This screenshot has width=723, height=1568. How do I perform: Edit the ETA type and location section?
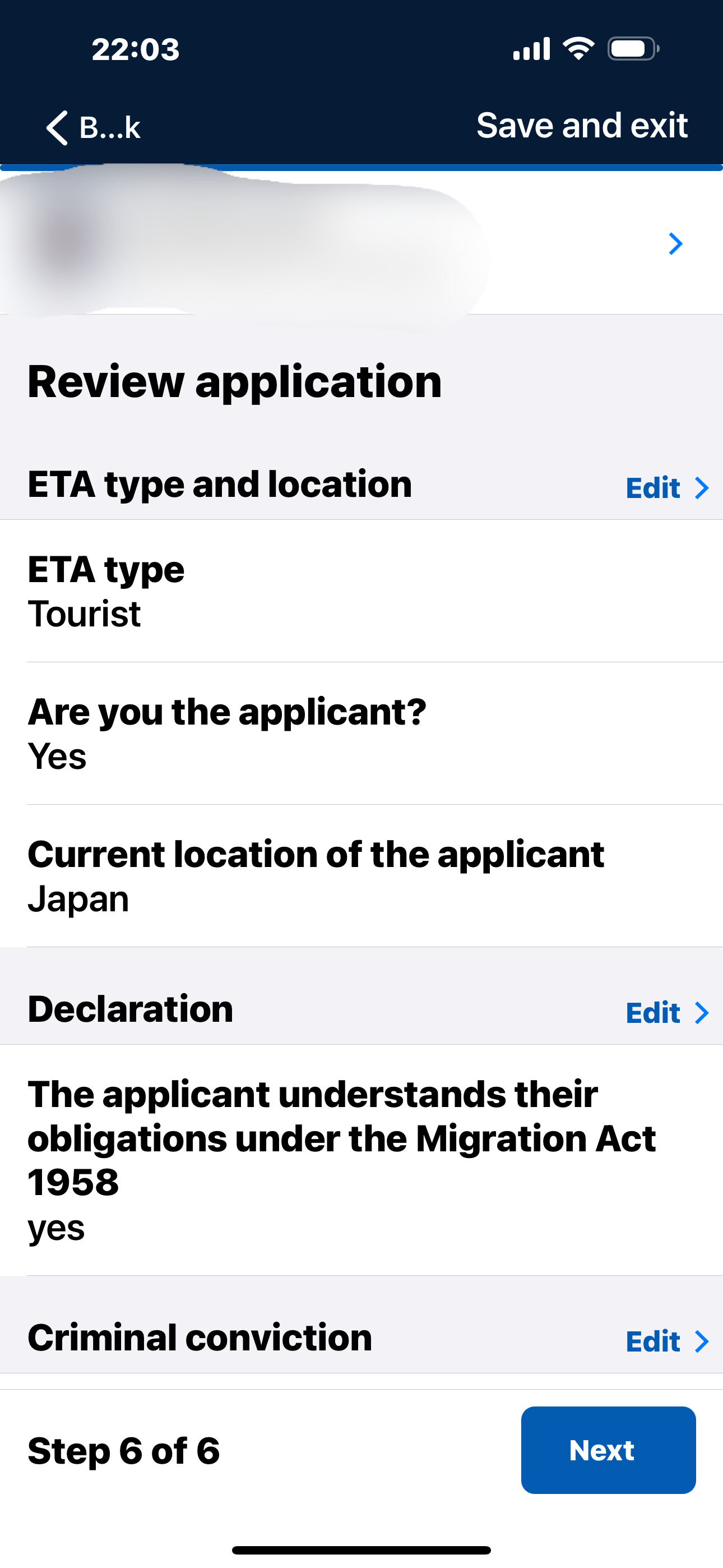tap(666, 488)
